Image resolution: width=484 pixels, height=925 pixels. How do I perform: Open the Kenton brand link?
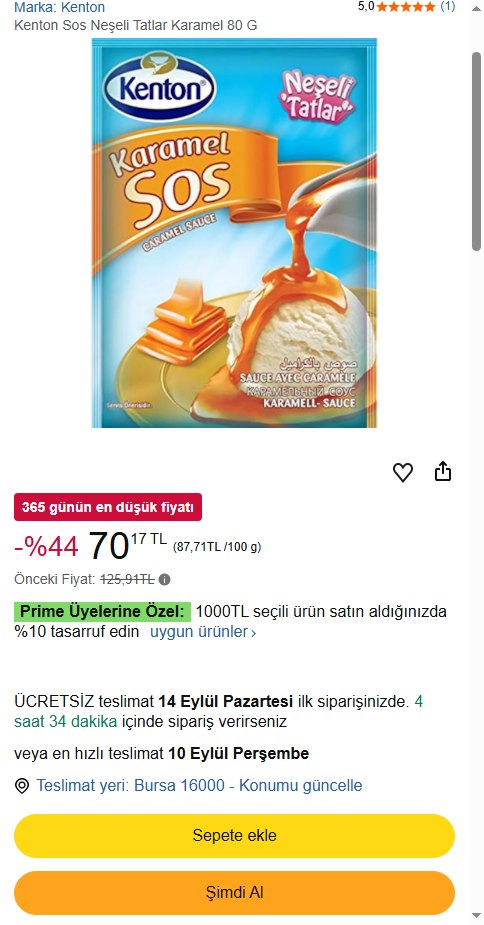click(60, 8)
